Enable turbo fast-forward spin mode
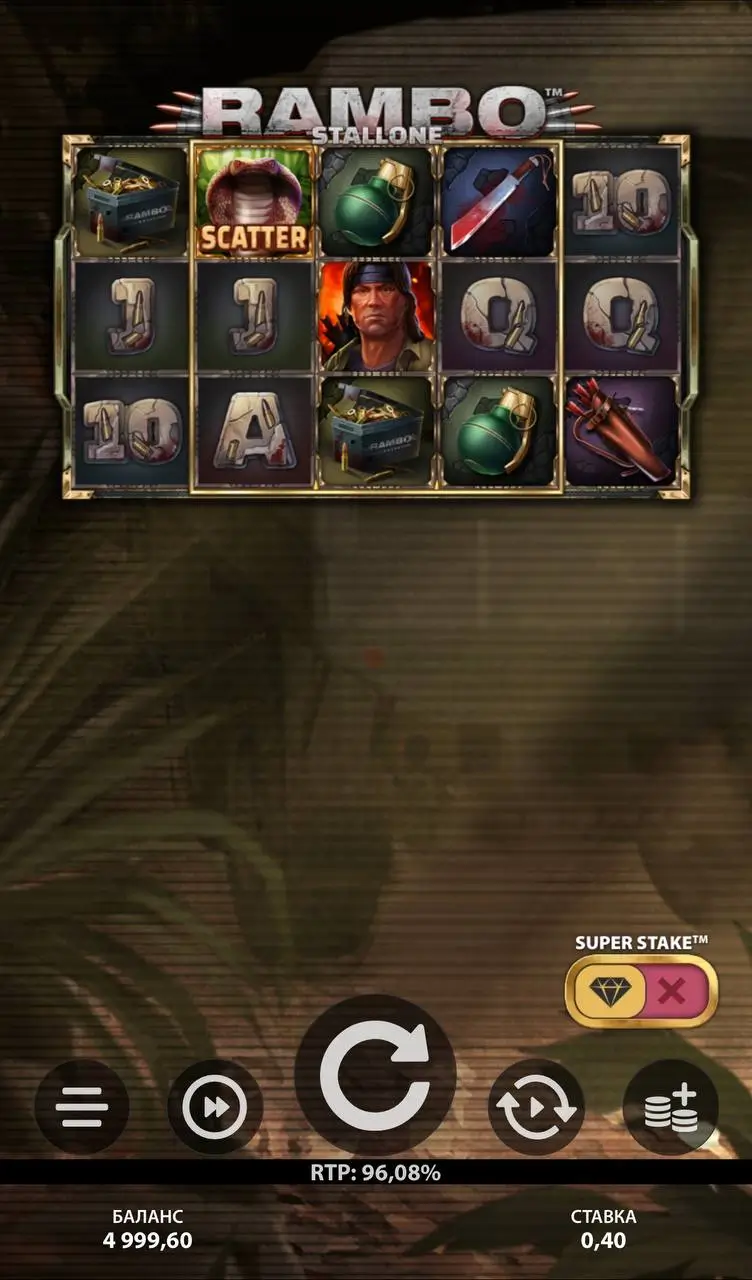 coord(215,1107)
